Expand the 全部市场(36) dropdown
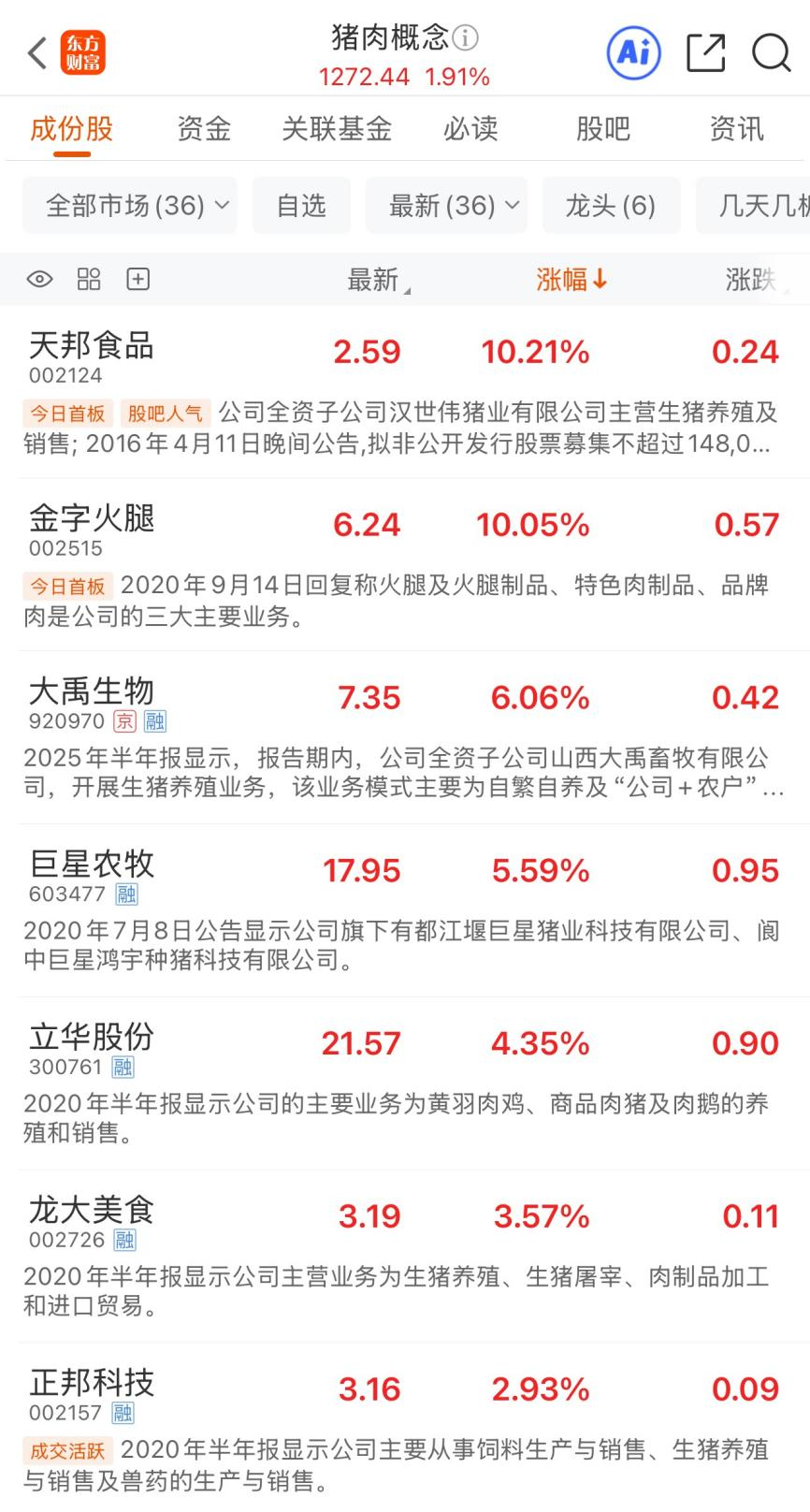The height and width of the screenshot is (1512, 810). coord(130,205)
